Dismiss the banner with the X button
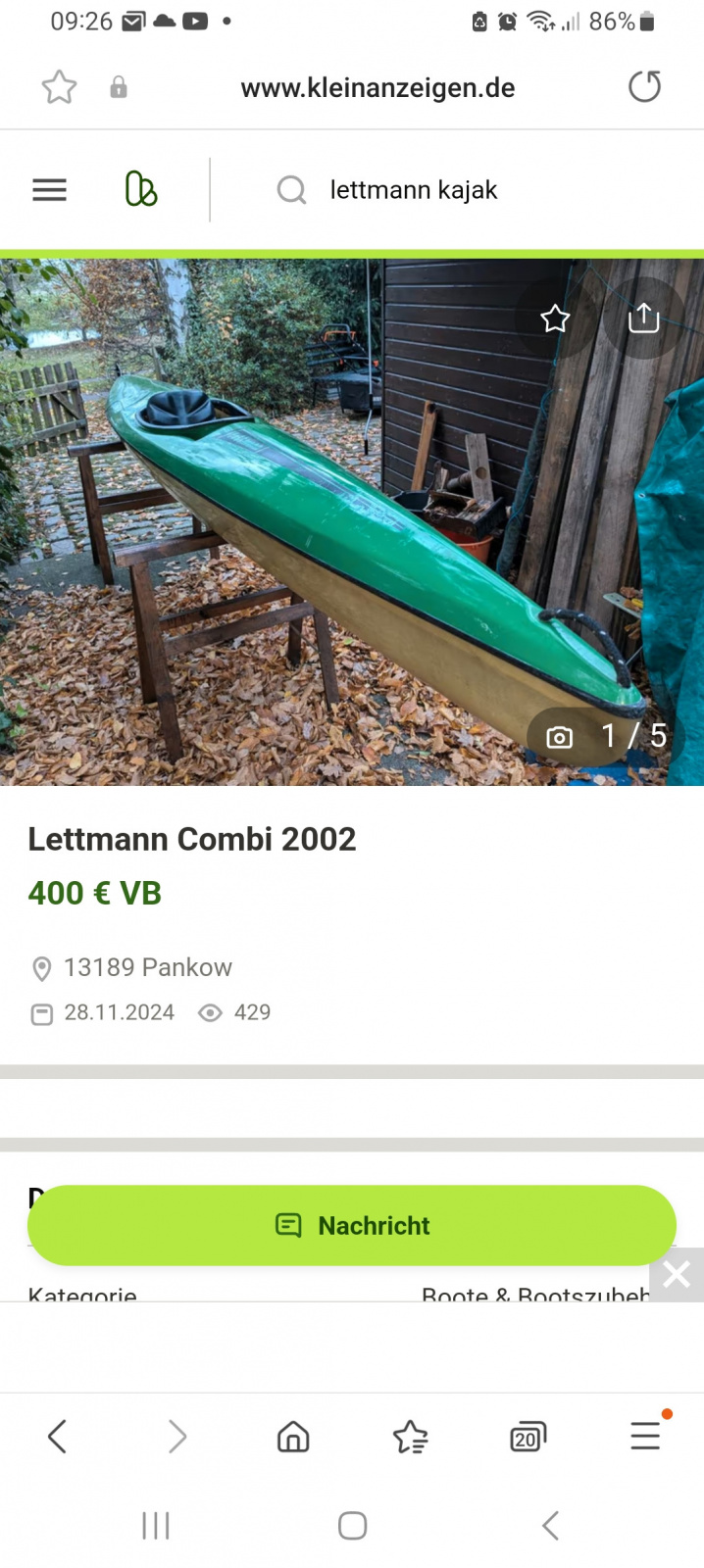 [x=677, y=1274]
